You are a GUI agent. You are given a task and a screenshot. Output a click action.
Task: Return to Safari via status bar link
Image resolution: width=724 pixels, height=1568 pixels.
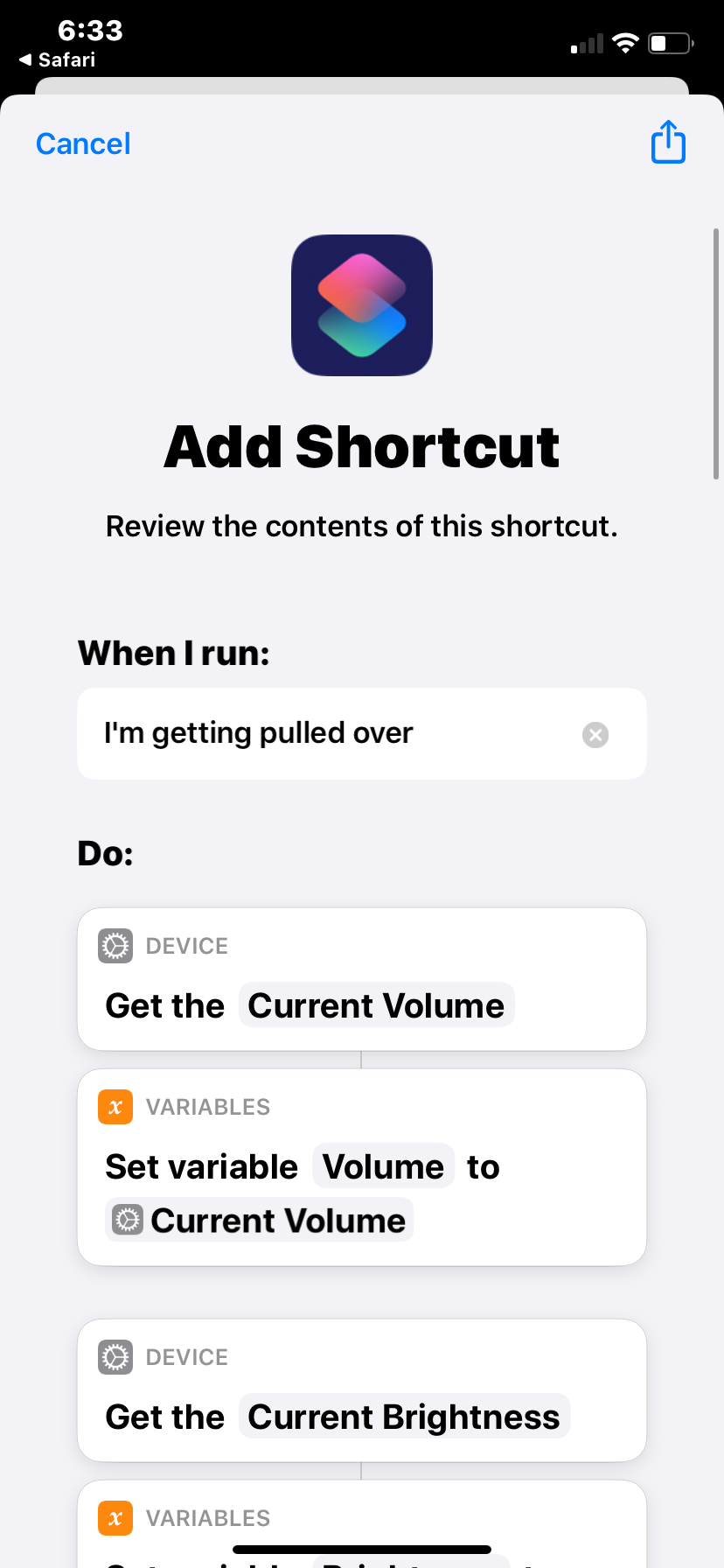(x=58, y=59)
